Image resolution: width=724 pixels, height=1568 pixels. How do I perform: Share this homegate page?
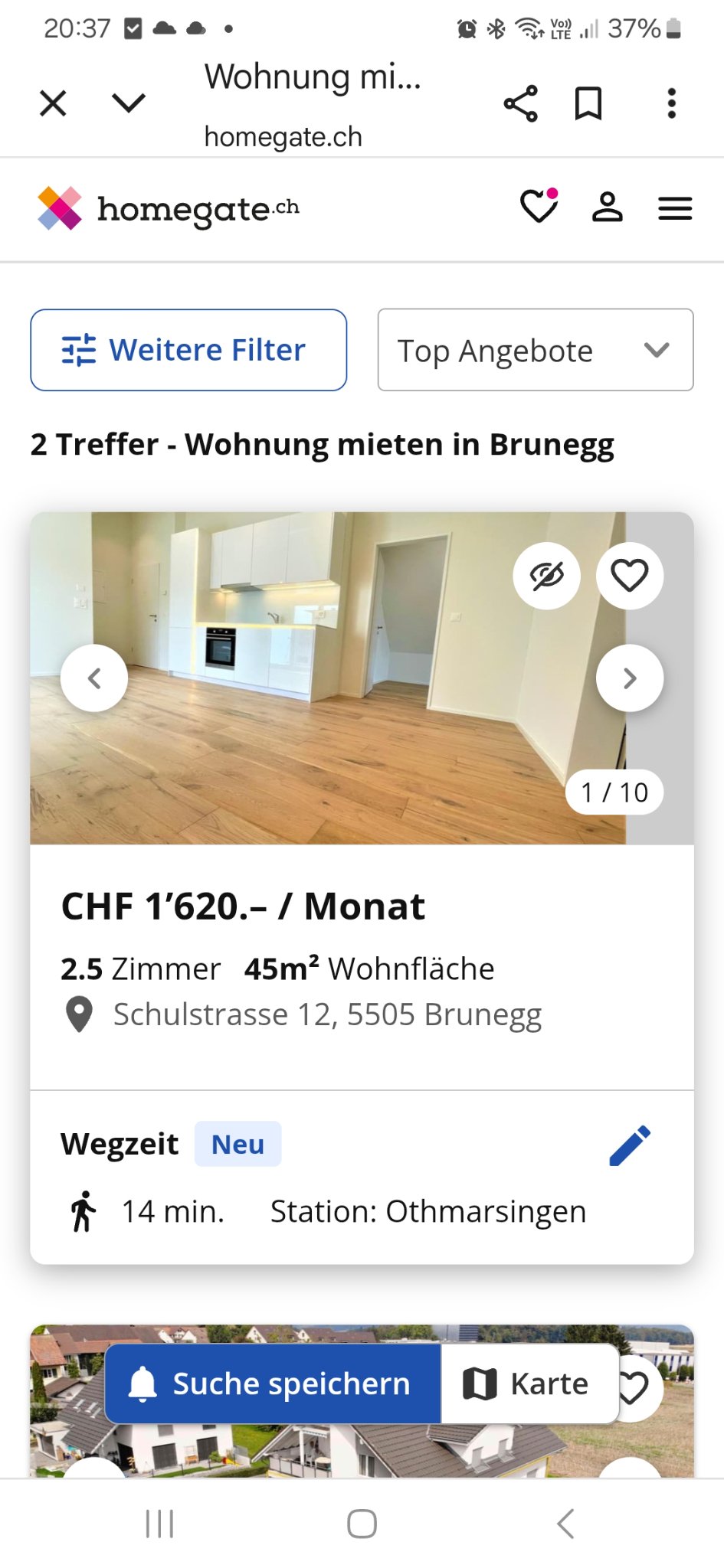[x=521, y=103]
